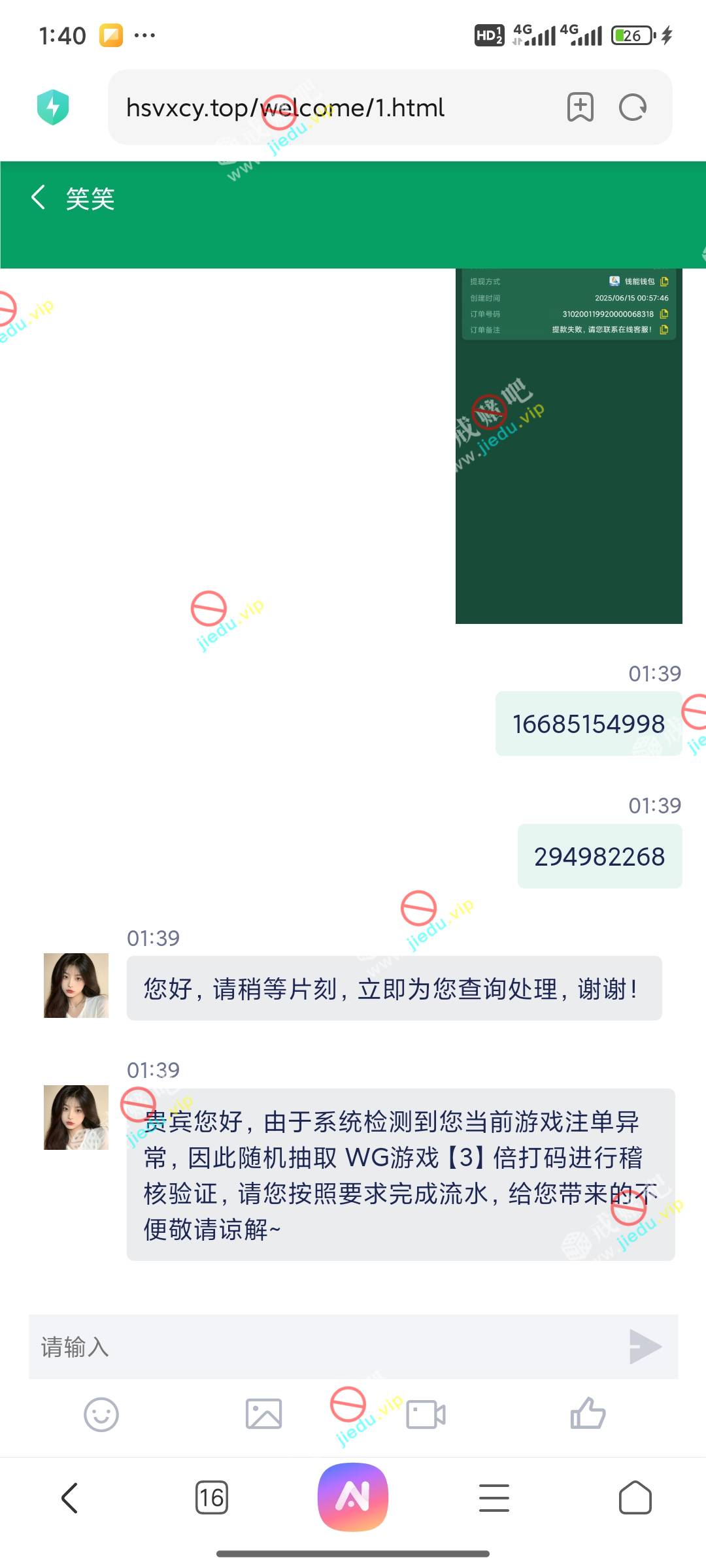Bookmark this page in the browser

pos(580,108)
